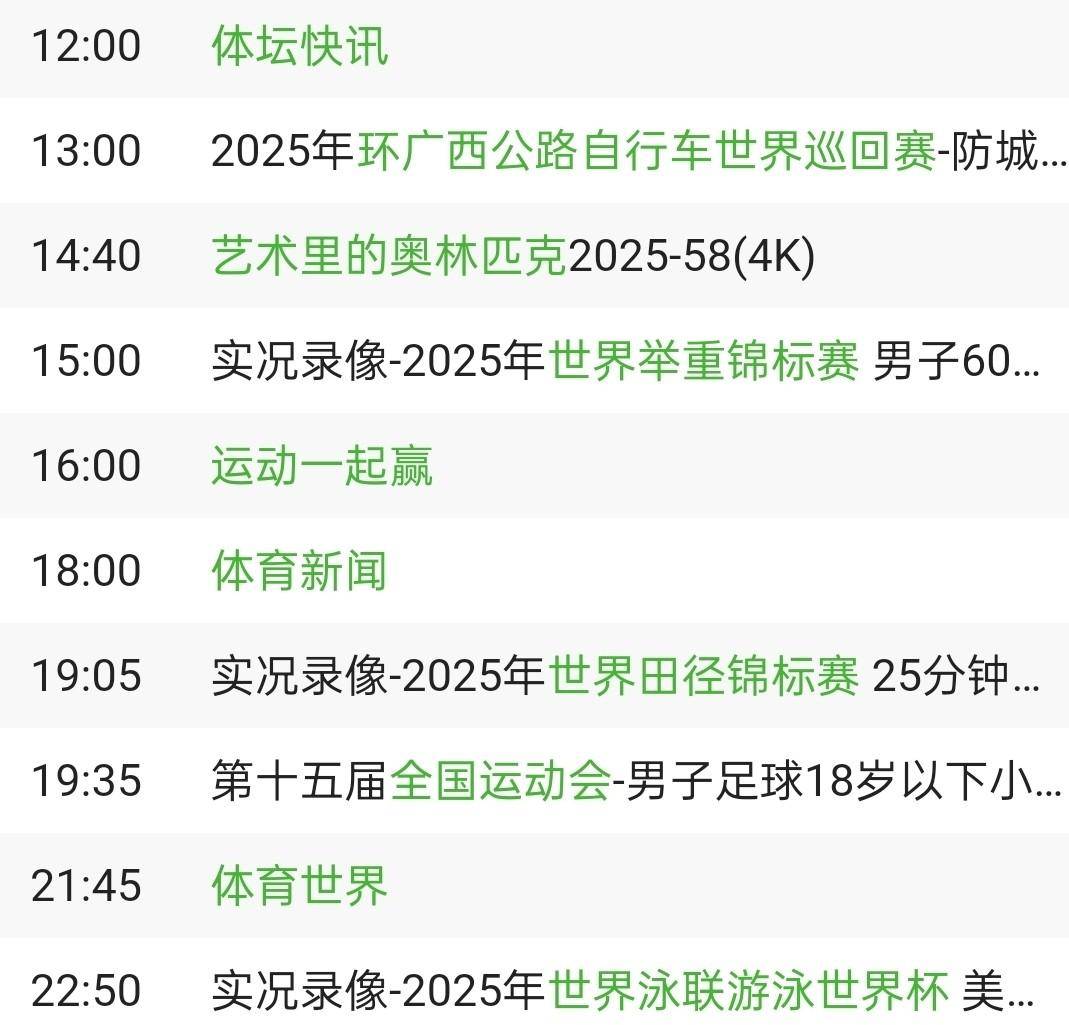Tap the 全国运动会 link

[x=500, y=782]
